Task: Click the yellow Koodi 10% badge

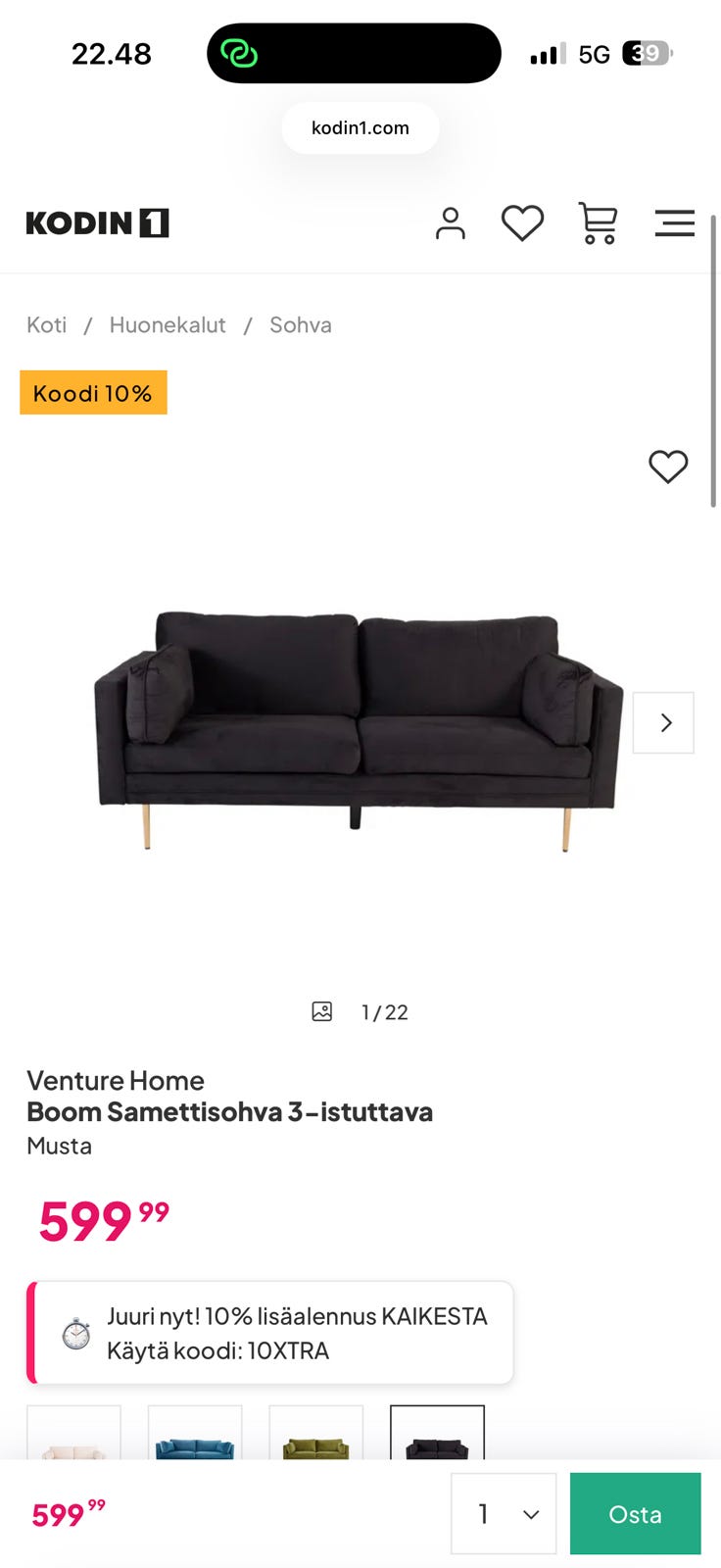Action: (x=93, y=392)
